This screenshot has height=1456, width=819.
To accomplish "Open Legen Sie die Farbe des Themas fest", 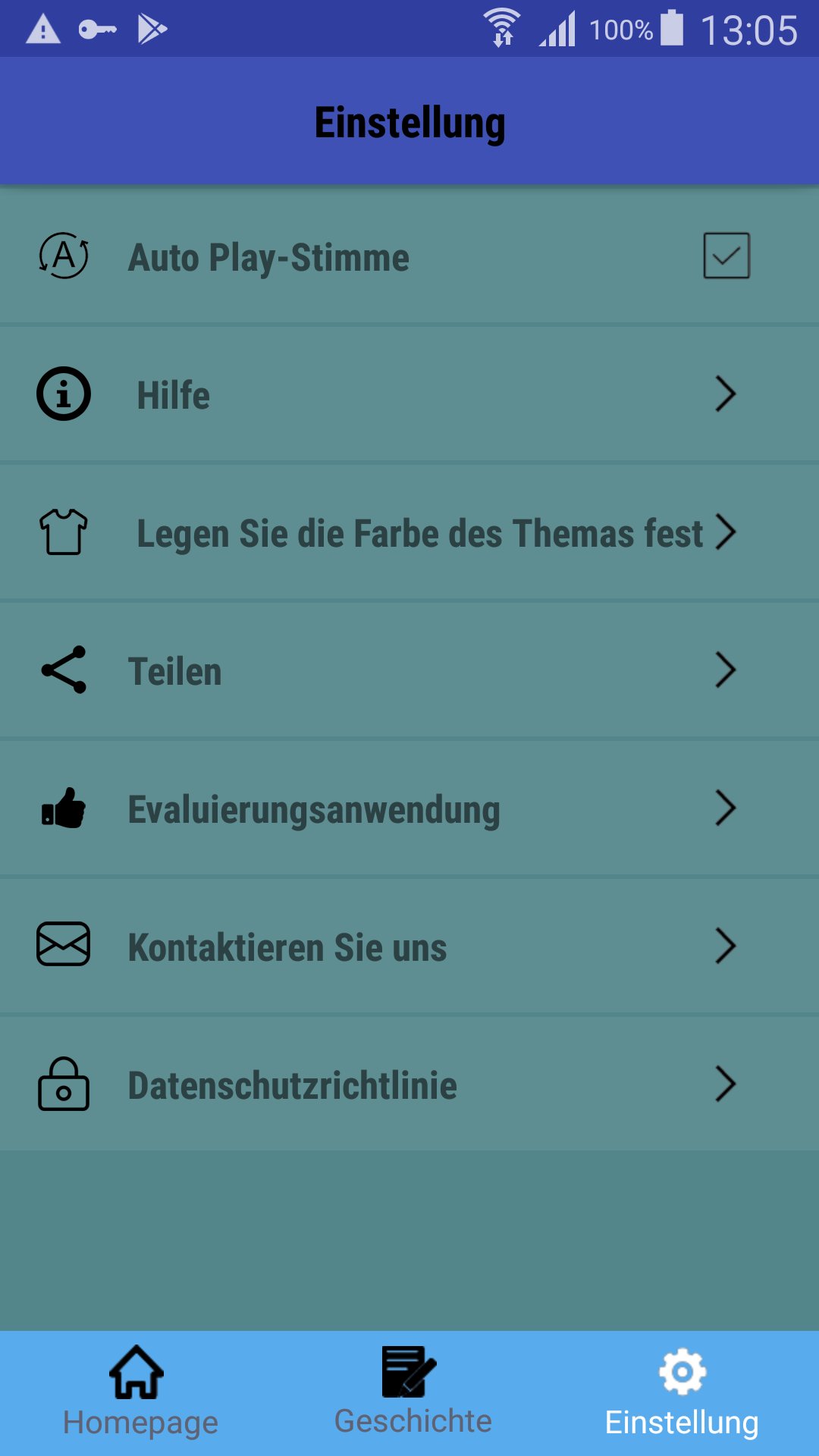I will coord(419,532).
